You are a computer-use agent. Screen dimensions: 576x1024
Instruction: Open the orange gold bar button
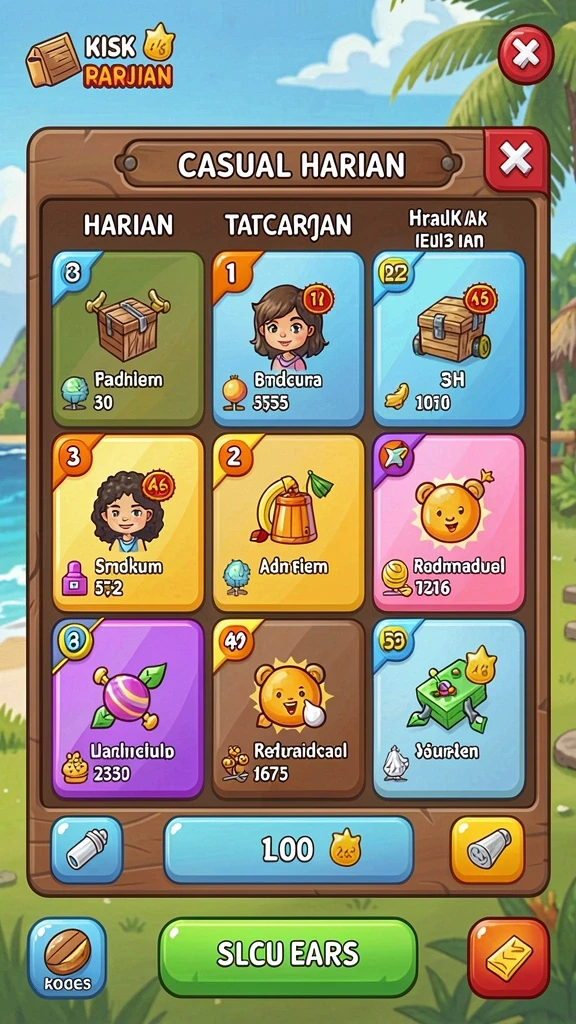tap(509, 957)
